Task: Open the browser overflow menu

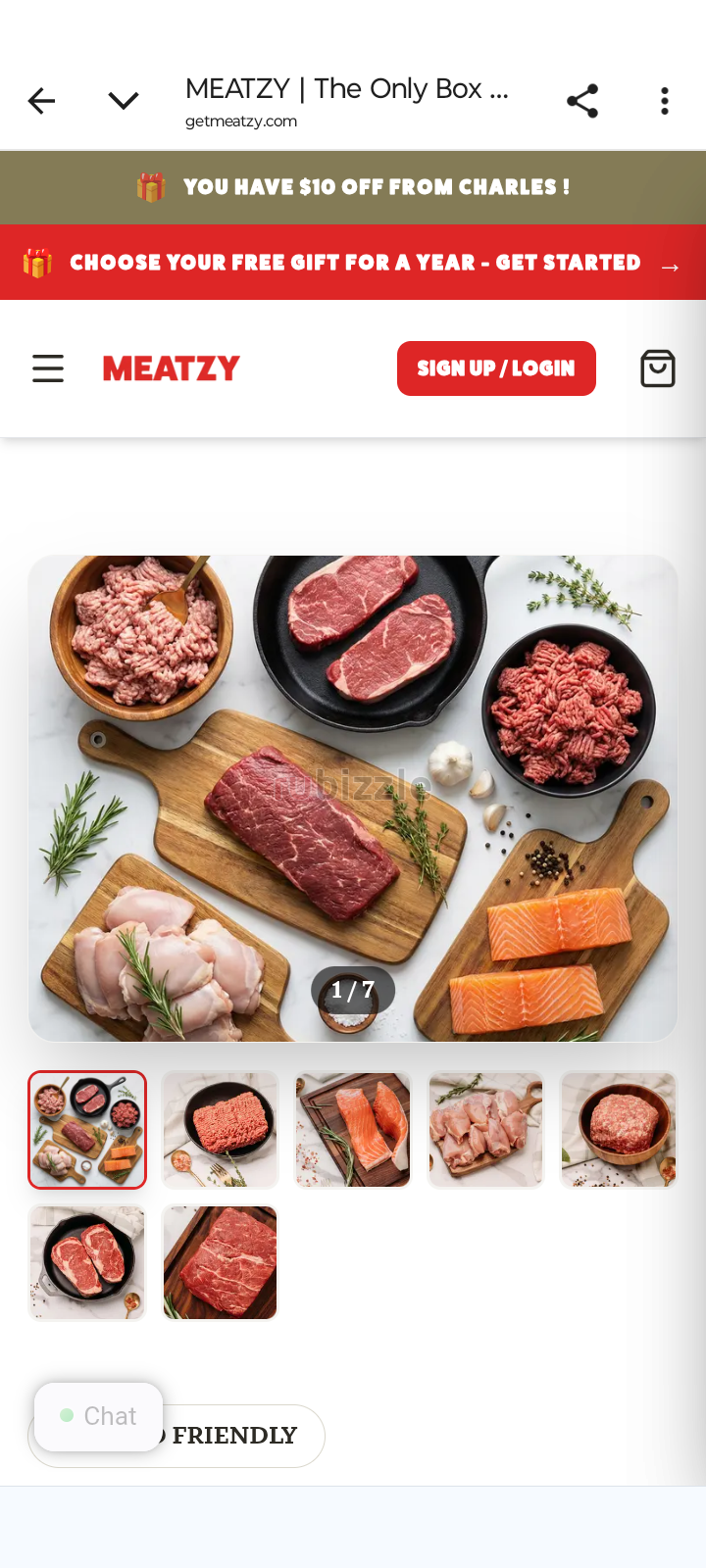Action: (665, 101)
